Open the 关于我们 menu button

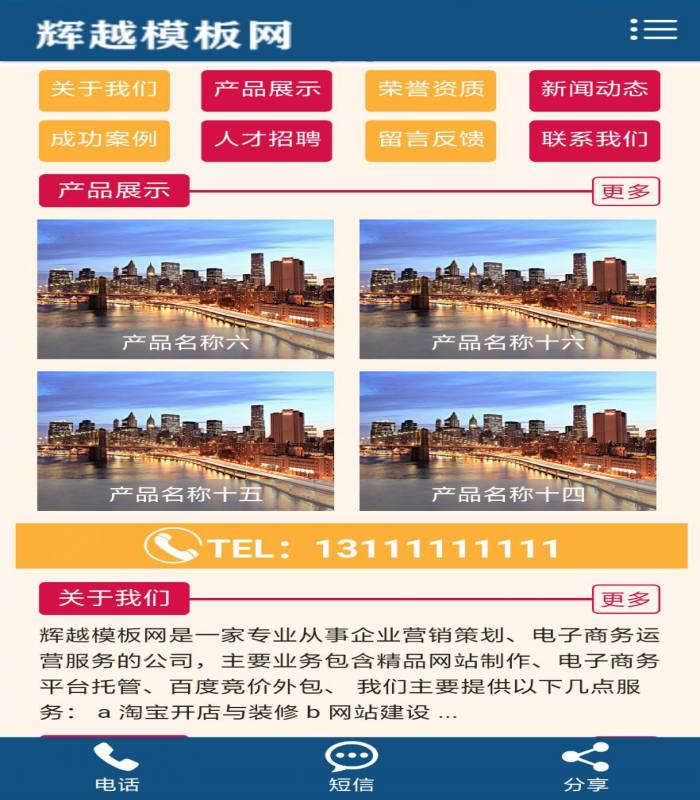104,89
